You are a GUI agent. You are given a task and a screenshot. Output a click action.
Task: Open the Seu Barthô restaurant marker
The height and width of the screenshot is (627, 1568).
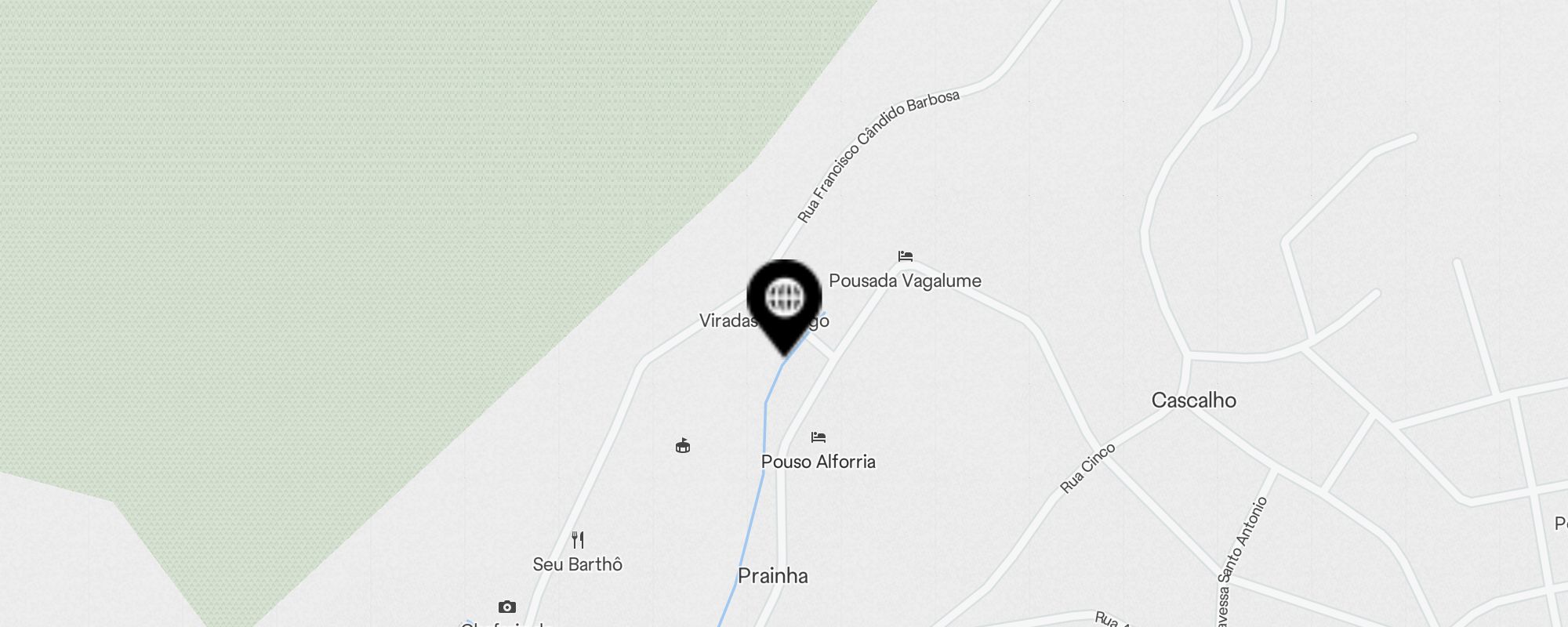(x=578, y=540)
